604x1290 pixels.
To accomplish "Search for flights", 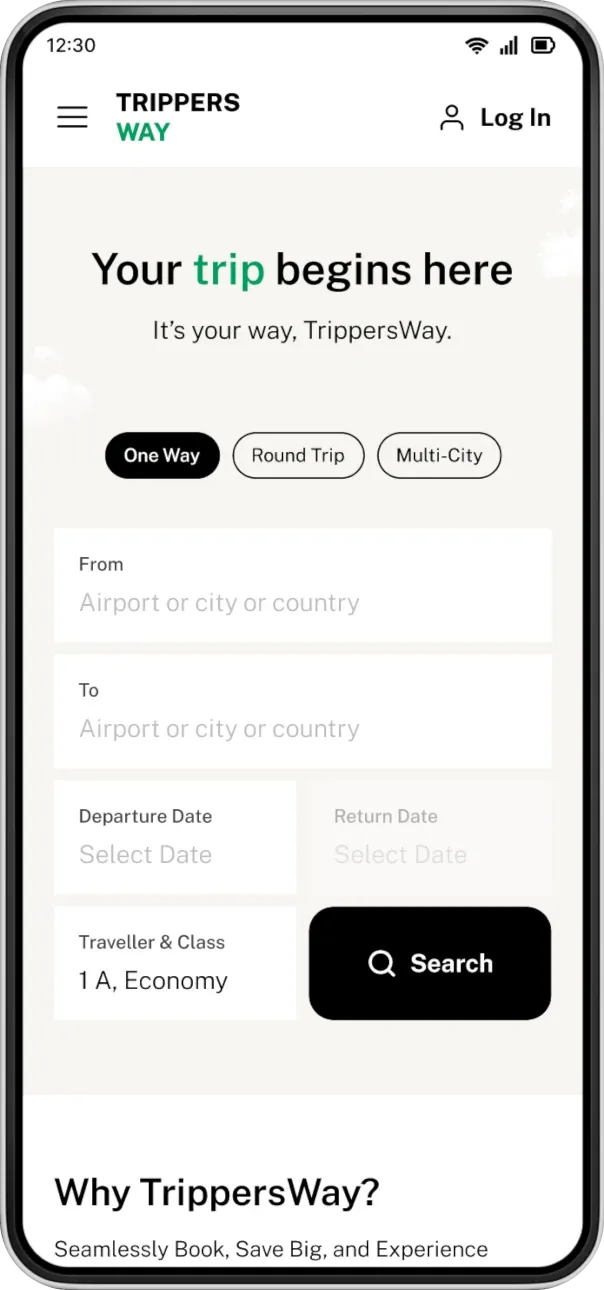I will [430, 963].
